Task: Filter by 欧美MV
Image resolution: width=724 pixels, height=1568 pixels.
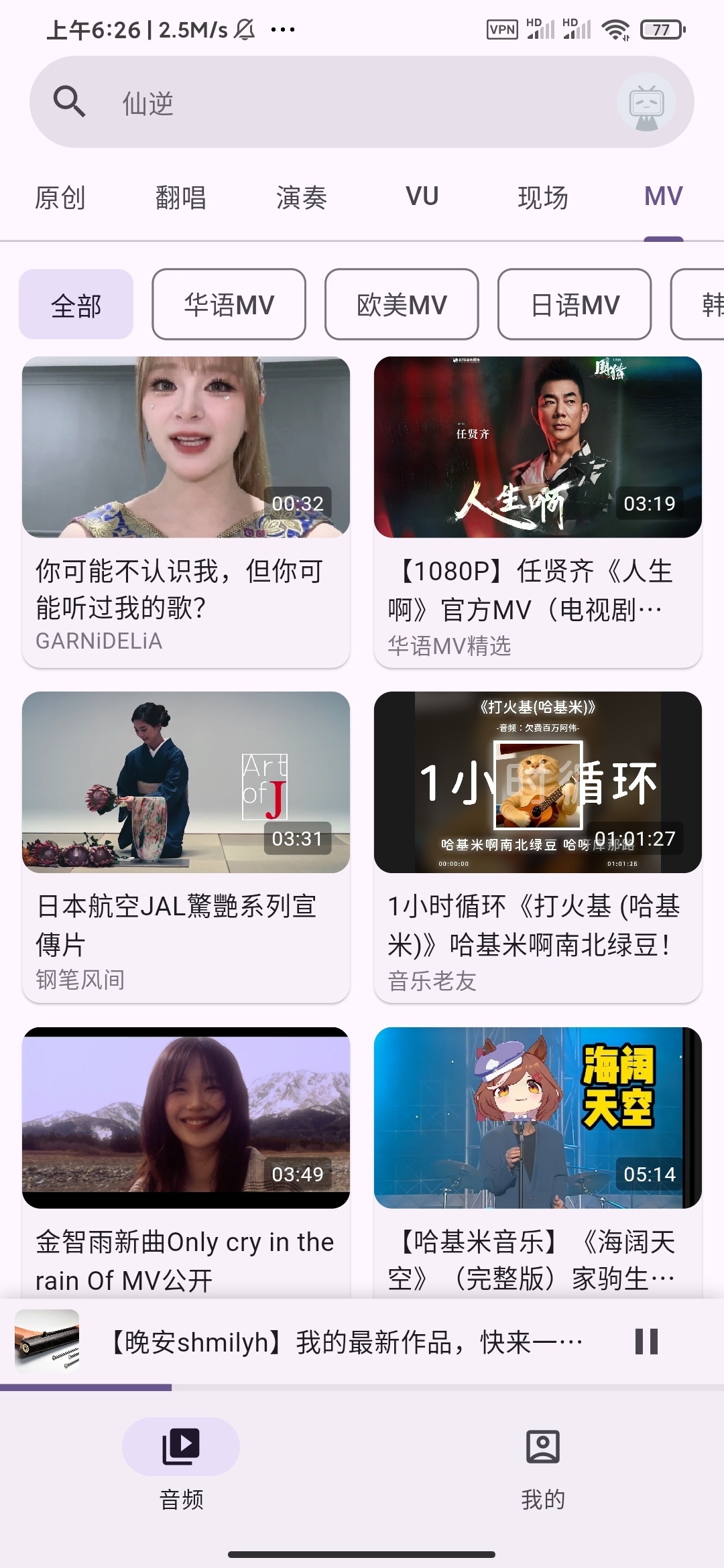Action: coord(402,305)
